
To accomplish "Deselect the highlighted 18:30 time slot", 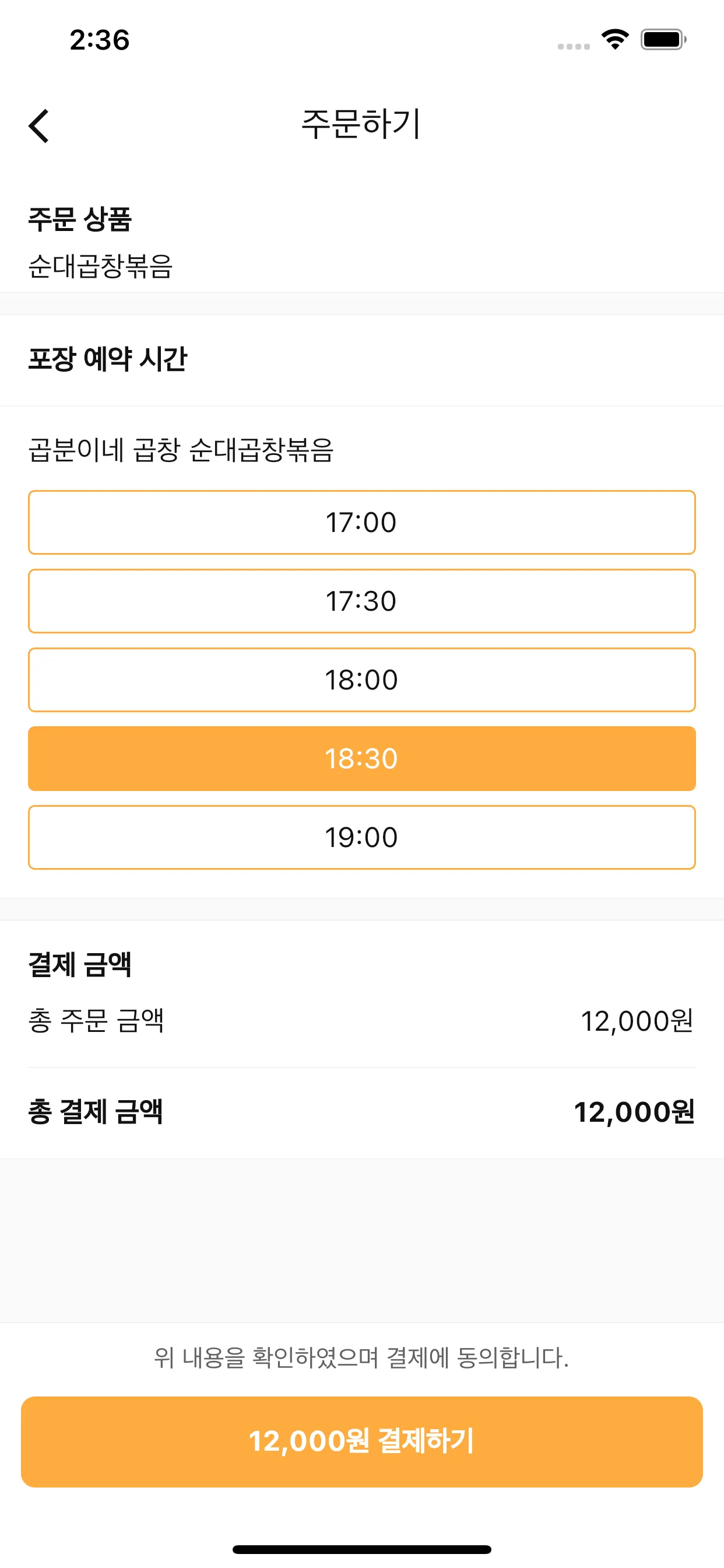I will [361, 758].
